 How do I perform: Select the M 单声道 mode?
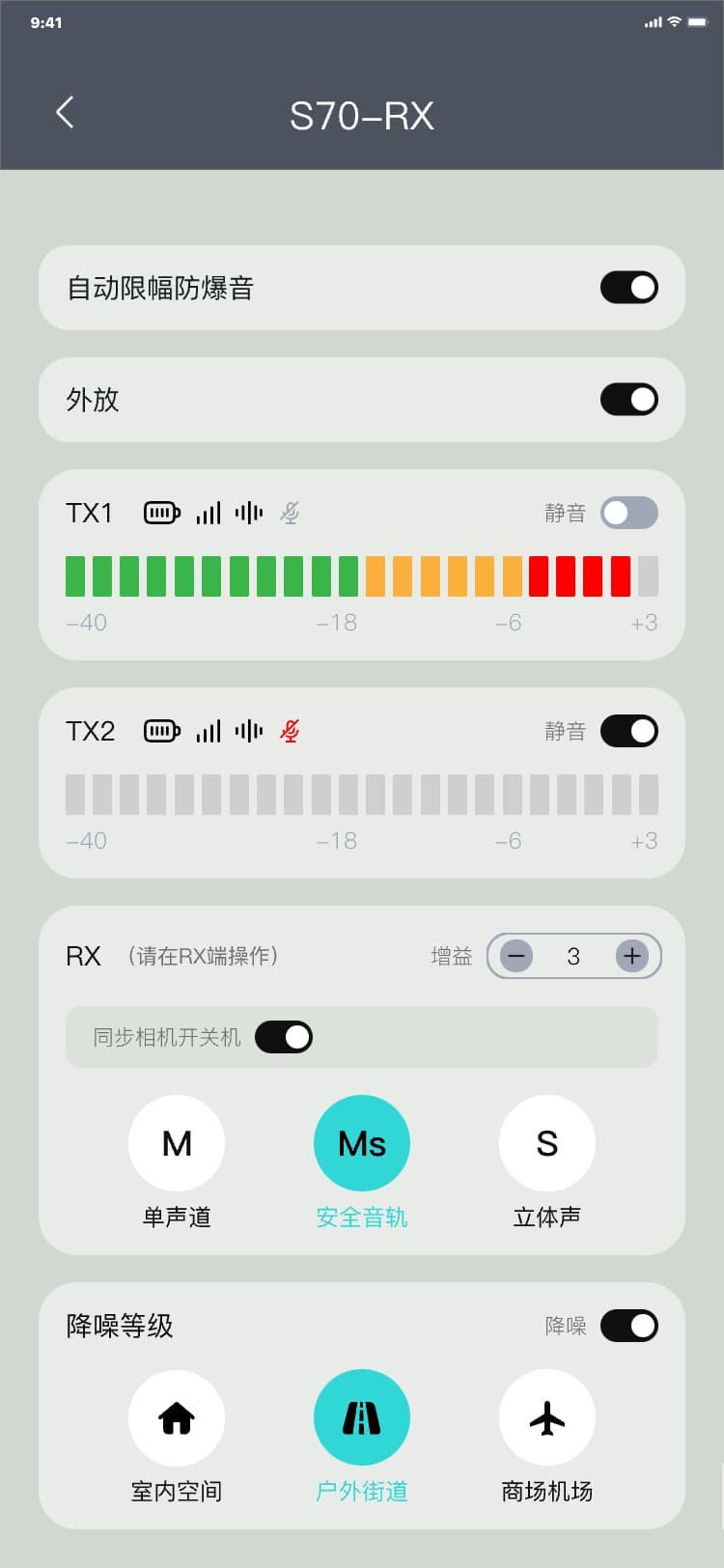(177, 1143)
